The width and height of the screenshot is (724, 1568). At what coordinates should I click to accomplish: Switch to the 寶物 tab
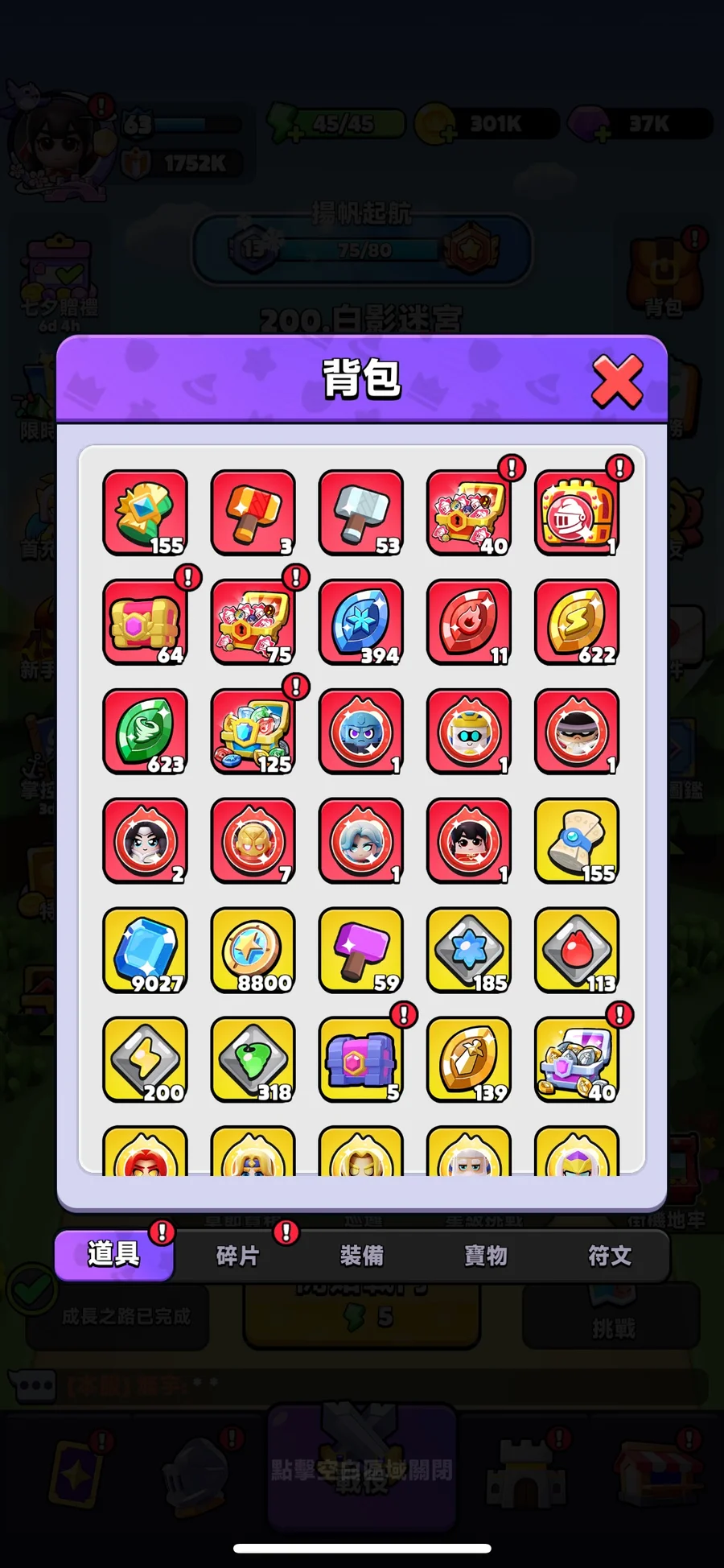486,1256
